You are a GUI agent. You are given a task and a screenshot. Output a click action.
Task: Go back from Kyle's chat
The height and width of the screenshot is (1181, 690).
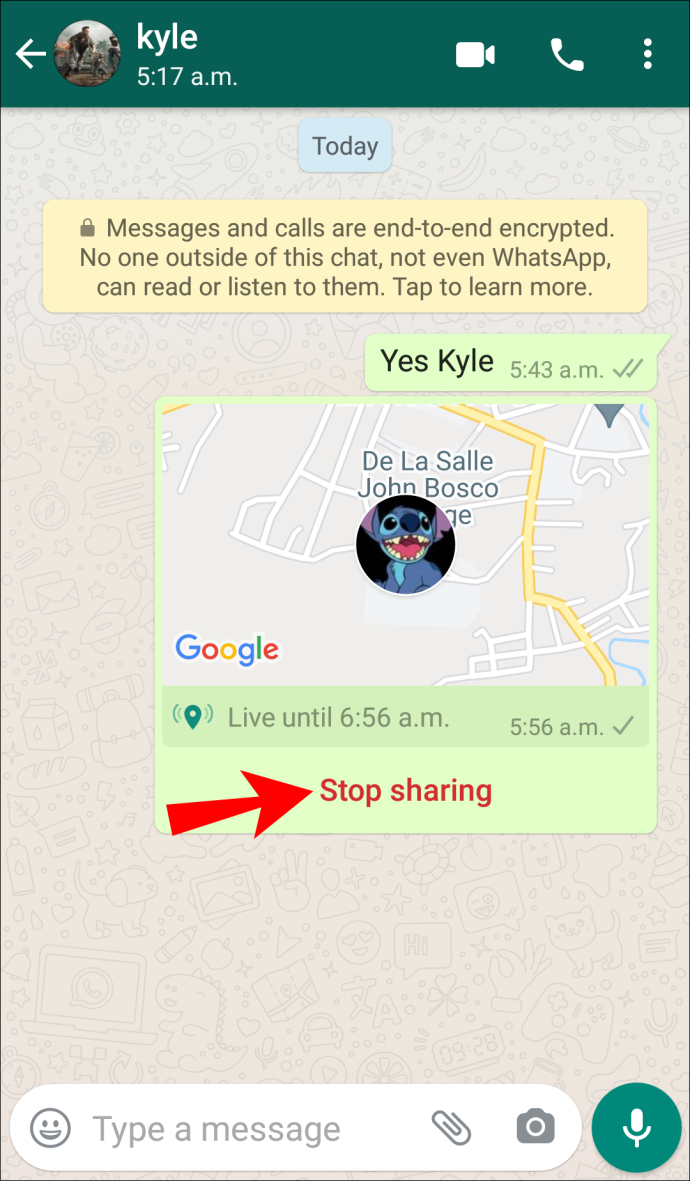point(30,54)
